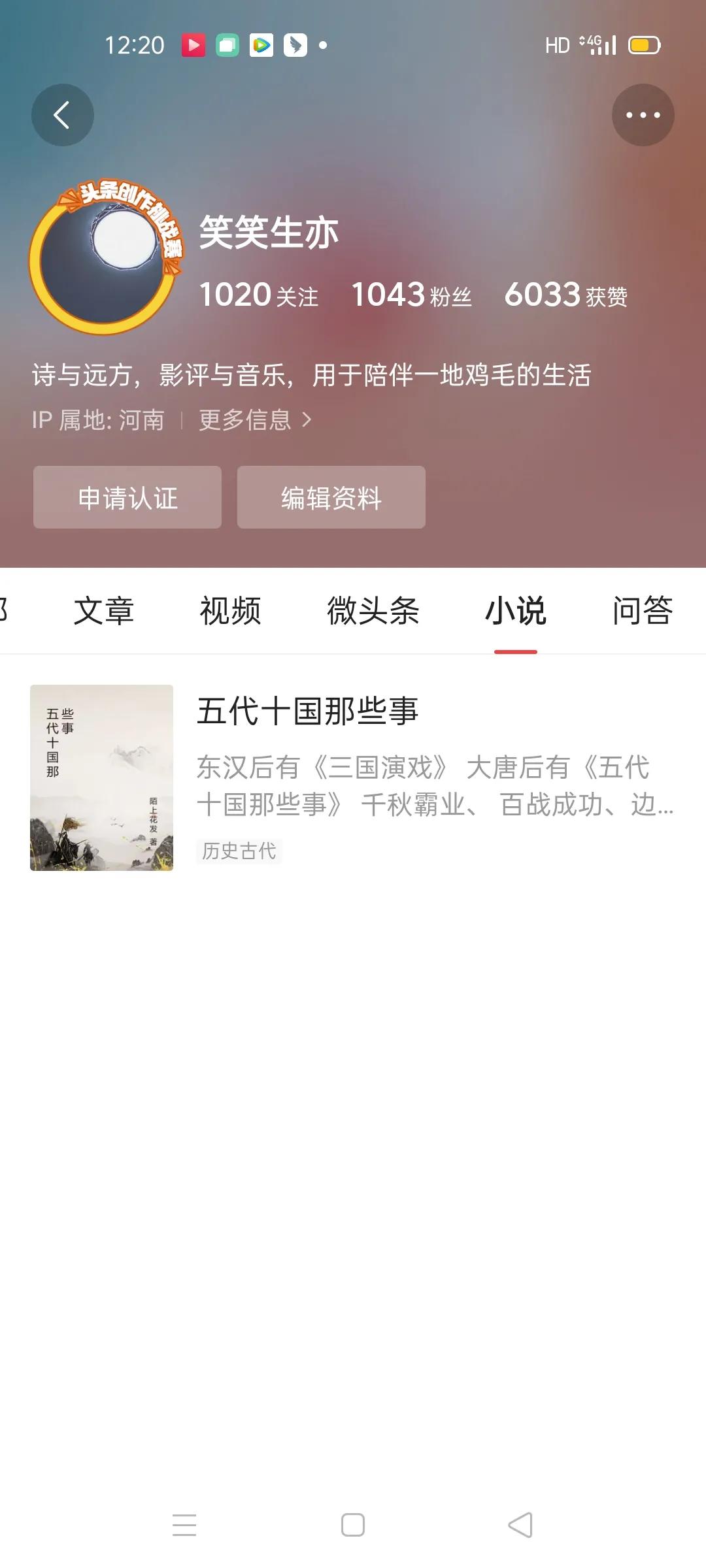Open recent apps from navigation bar

[184, 1525]
